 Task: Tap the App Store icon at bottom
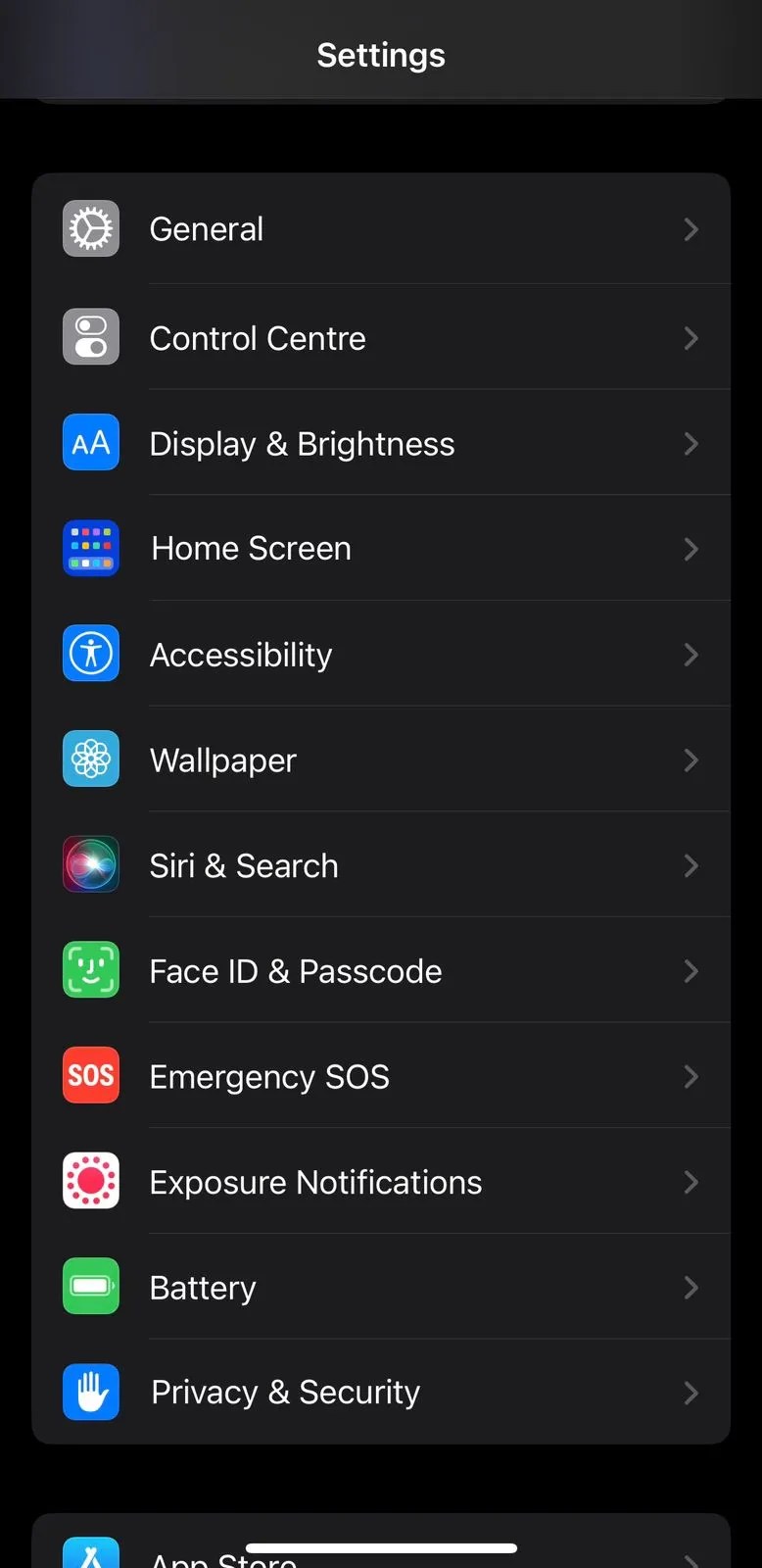point(90,1553)
